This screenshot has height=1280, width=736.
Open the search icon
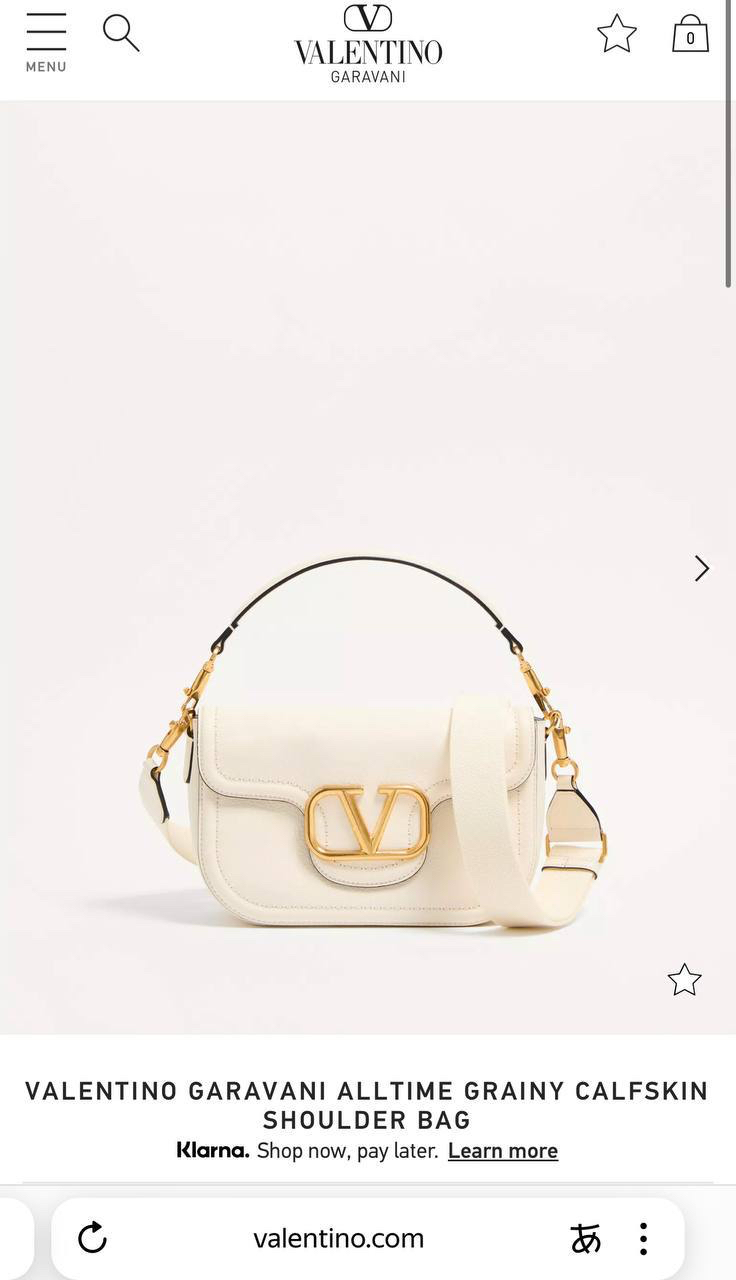(120, 32)
